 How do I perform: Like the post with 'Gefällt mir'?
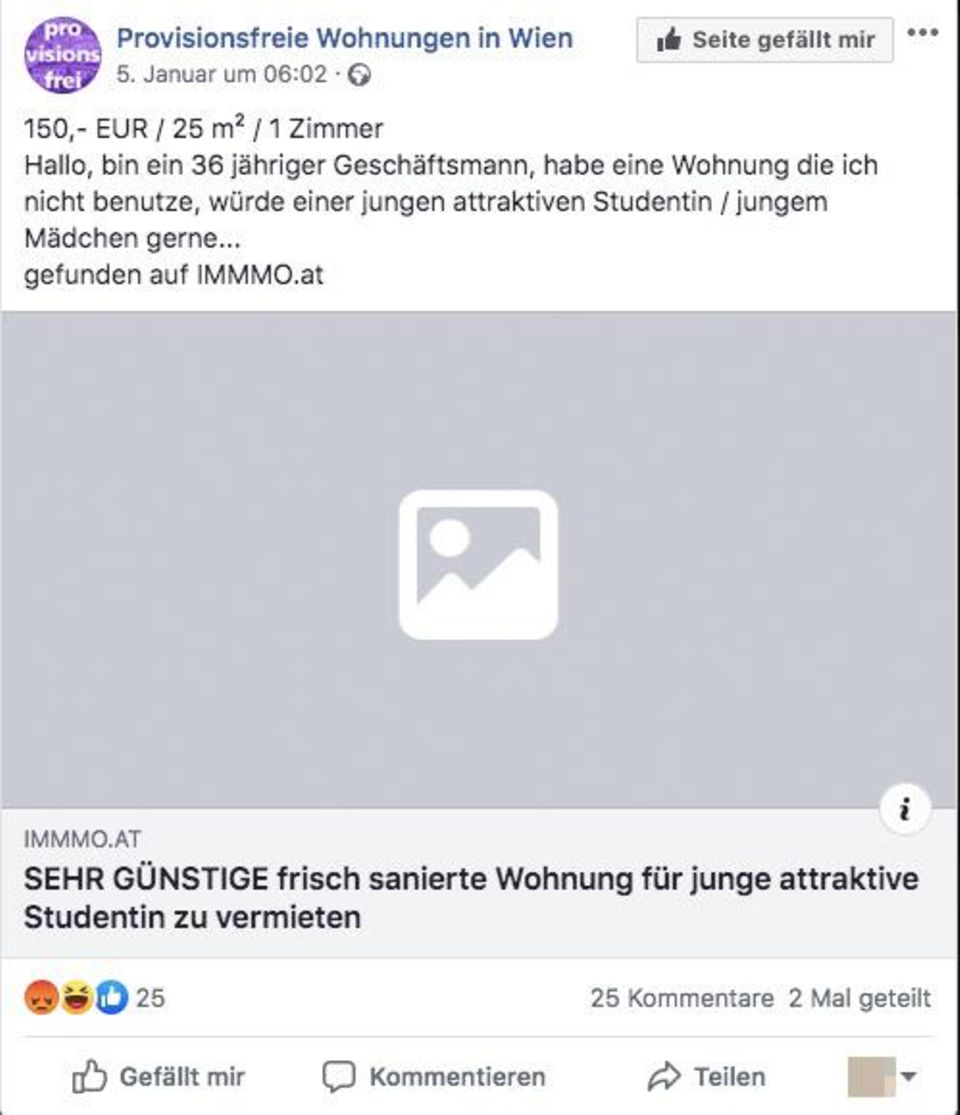point(160,1077)
